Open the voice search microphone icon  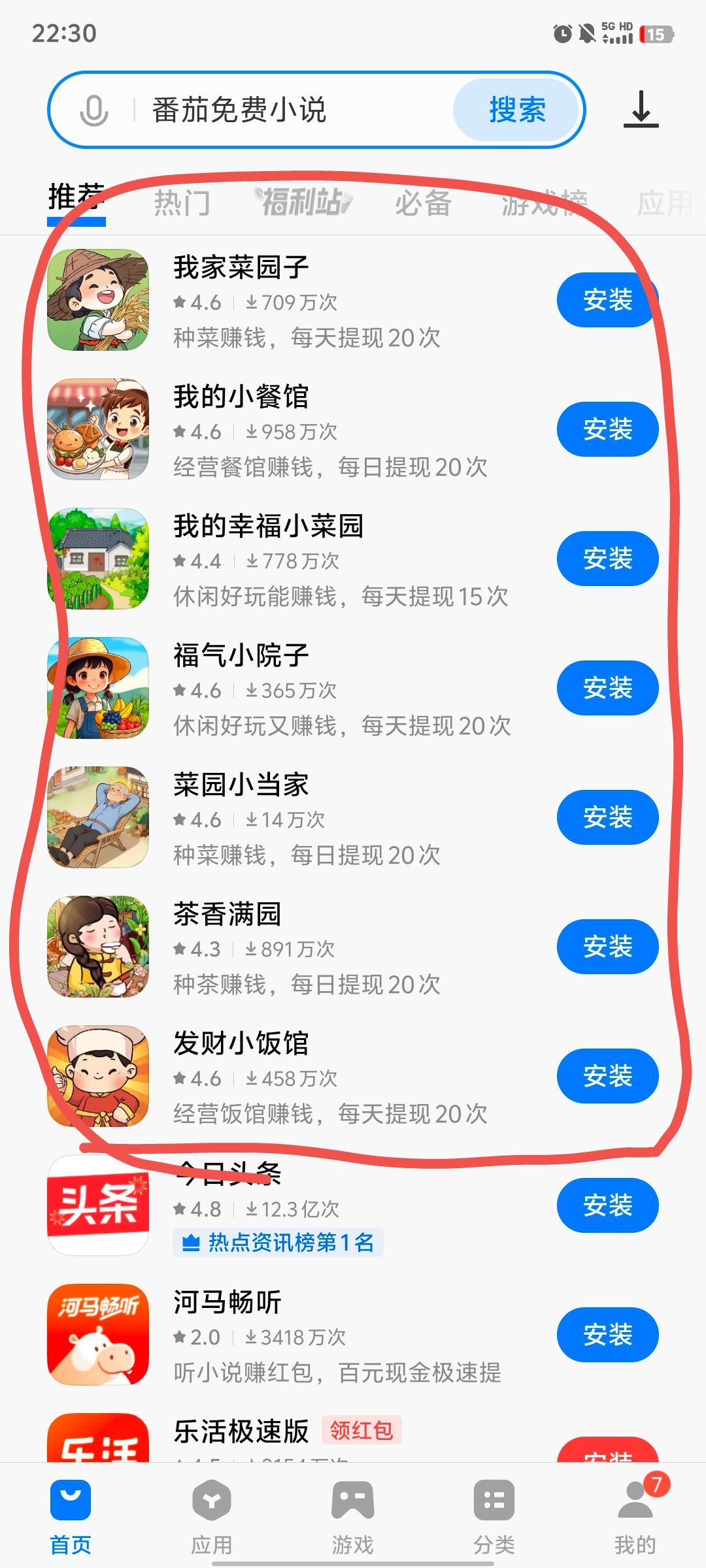93,108
